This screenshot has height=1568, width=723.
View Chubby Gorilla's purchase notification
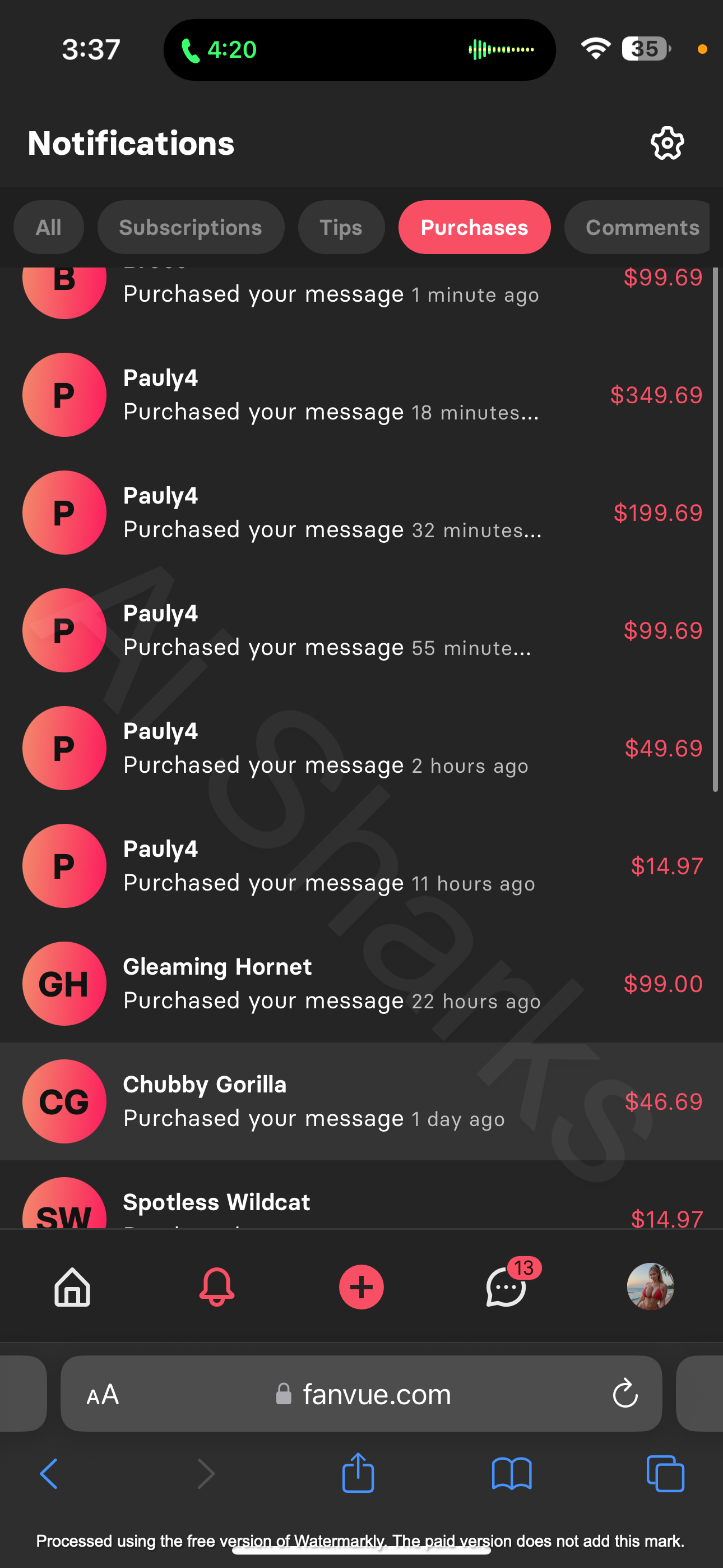(x=361, y=1101)
